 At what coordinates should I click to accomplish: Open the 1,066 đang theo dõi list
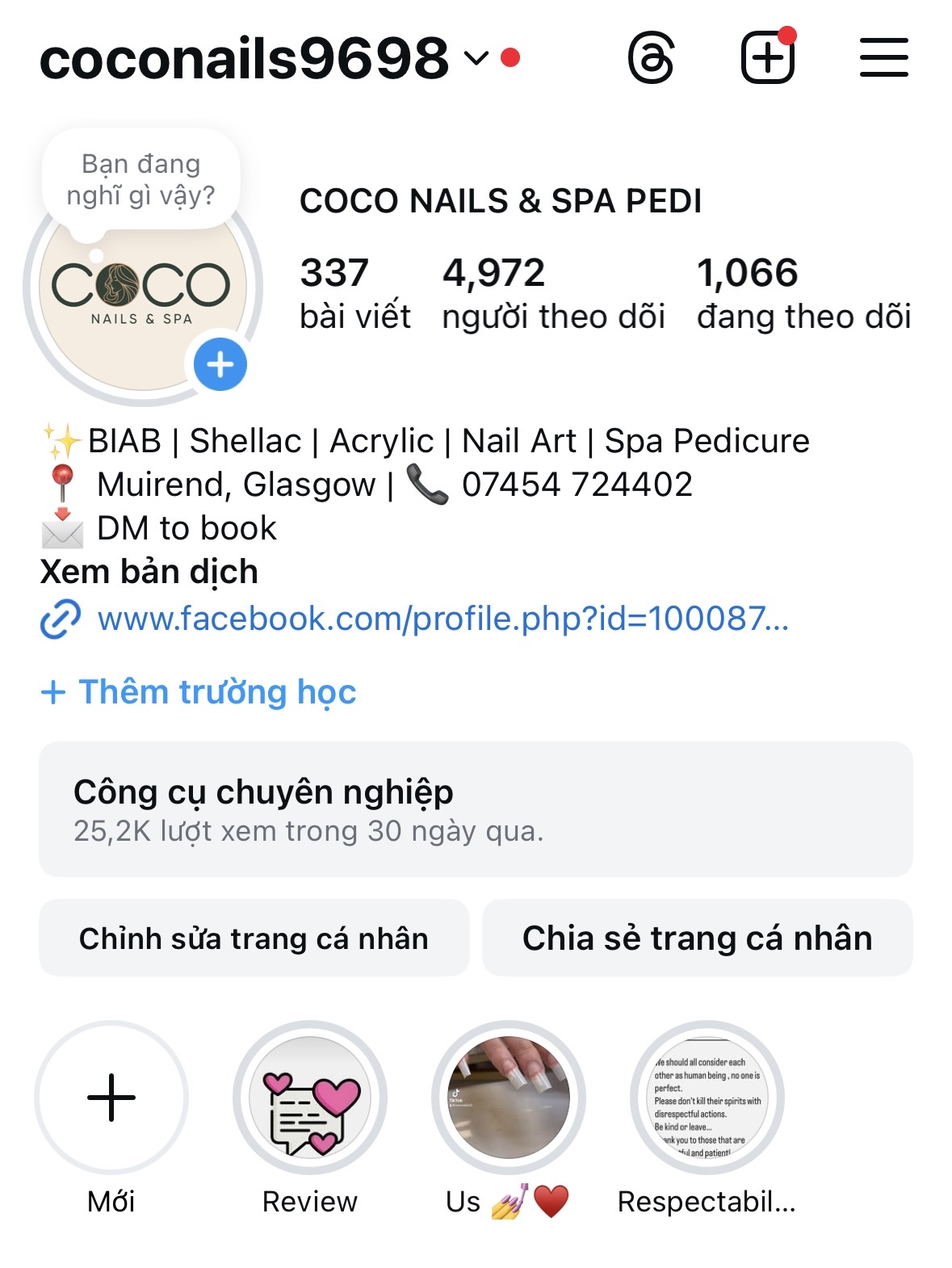pos(803,293)
